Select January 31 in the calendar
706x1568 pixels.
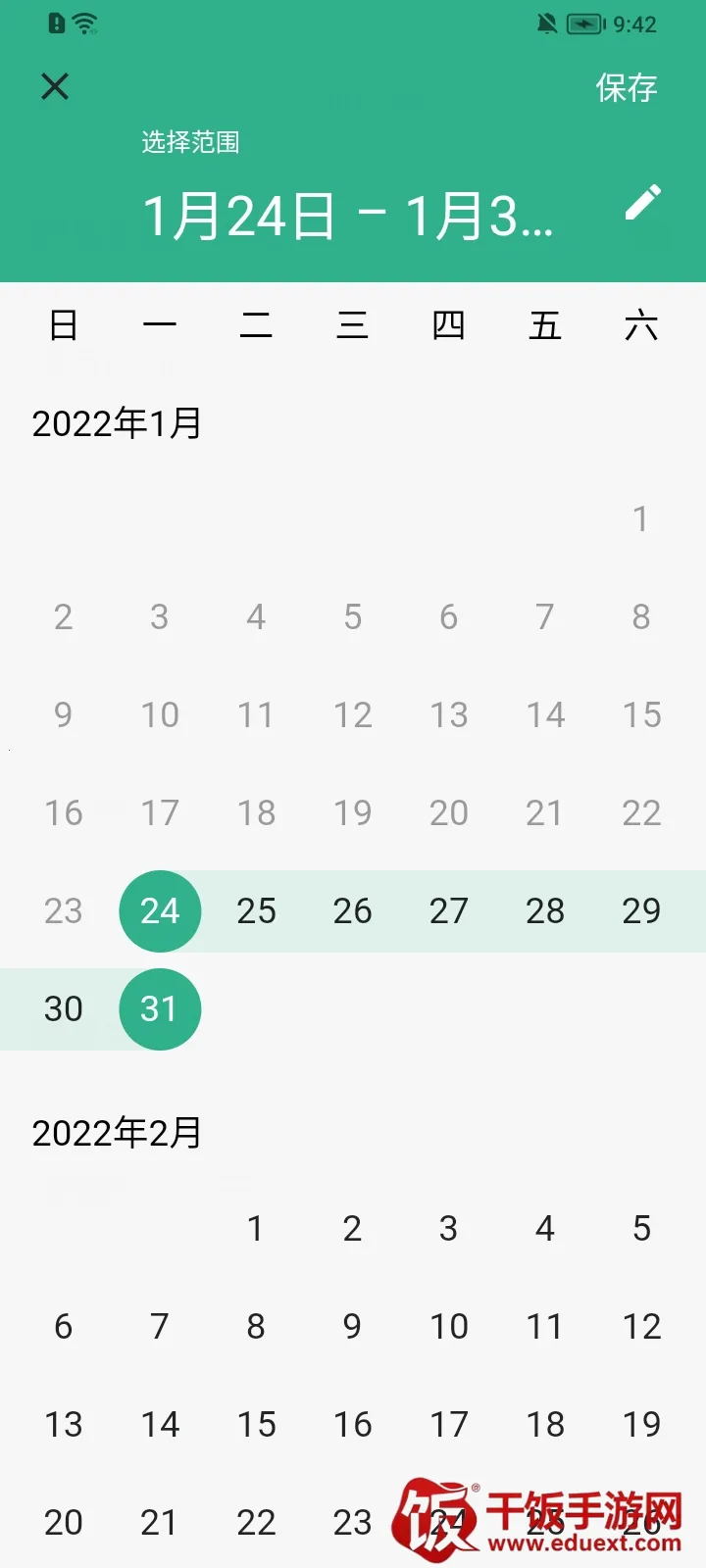(160, 1009)
